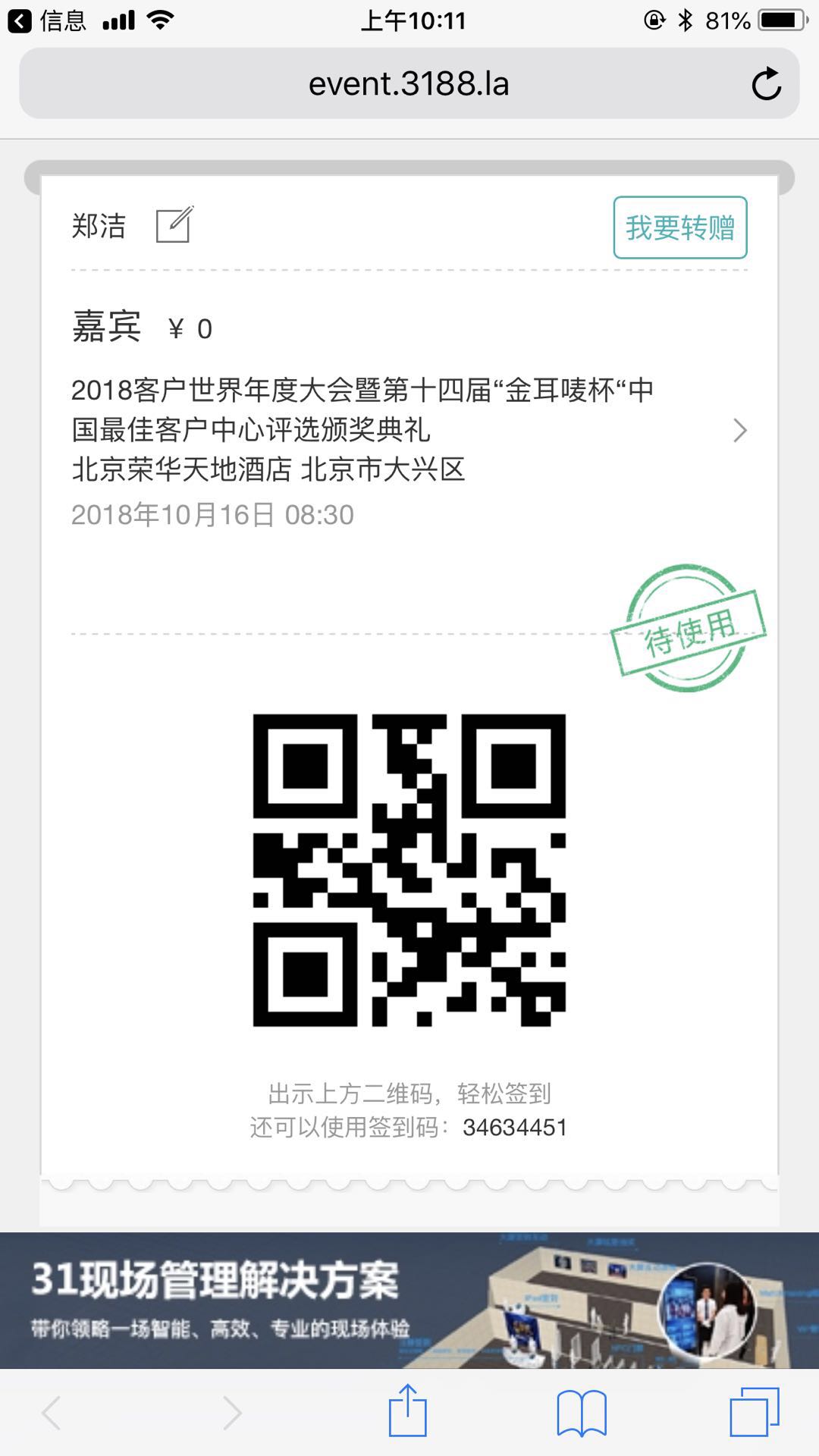The height and width of the screenshot is (1456, 819).
Task: Tap the 我要转赠 transfer ticket button
Action: (680, 227)
